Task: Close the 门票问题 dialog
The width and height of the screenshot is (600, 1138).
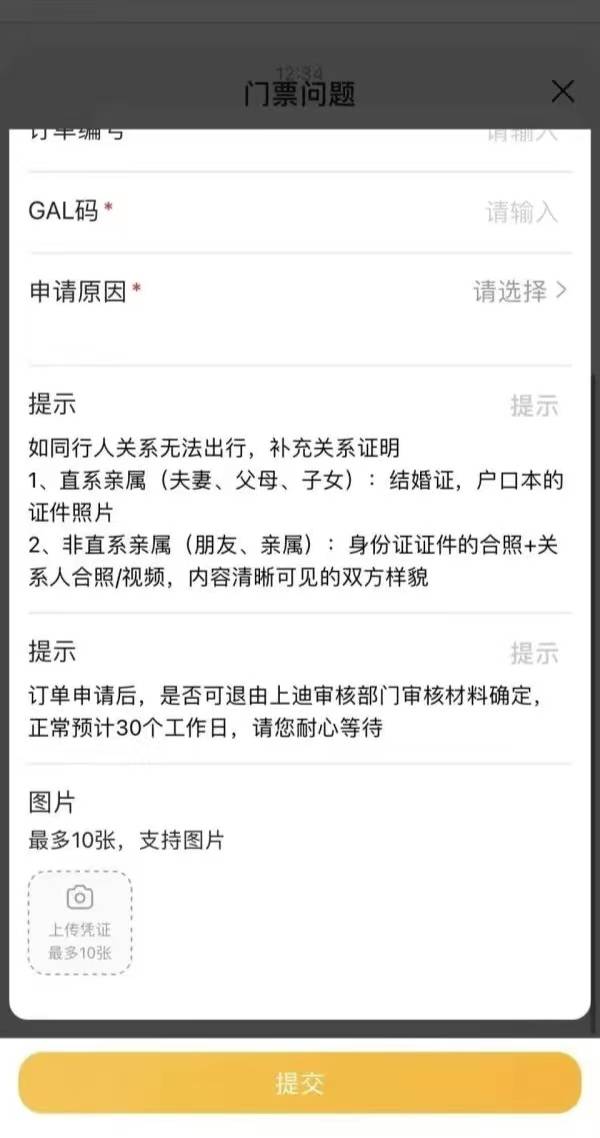Action: 563,92
